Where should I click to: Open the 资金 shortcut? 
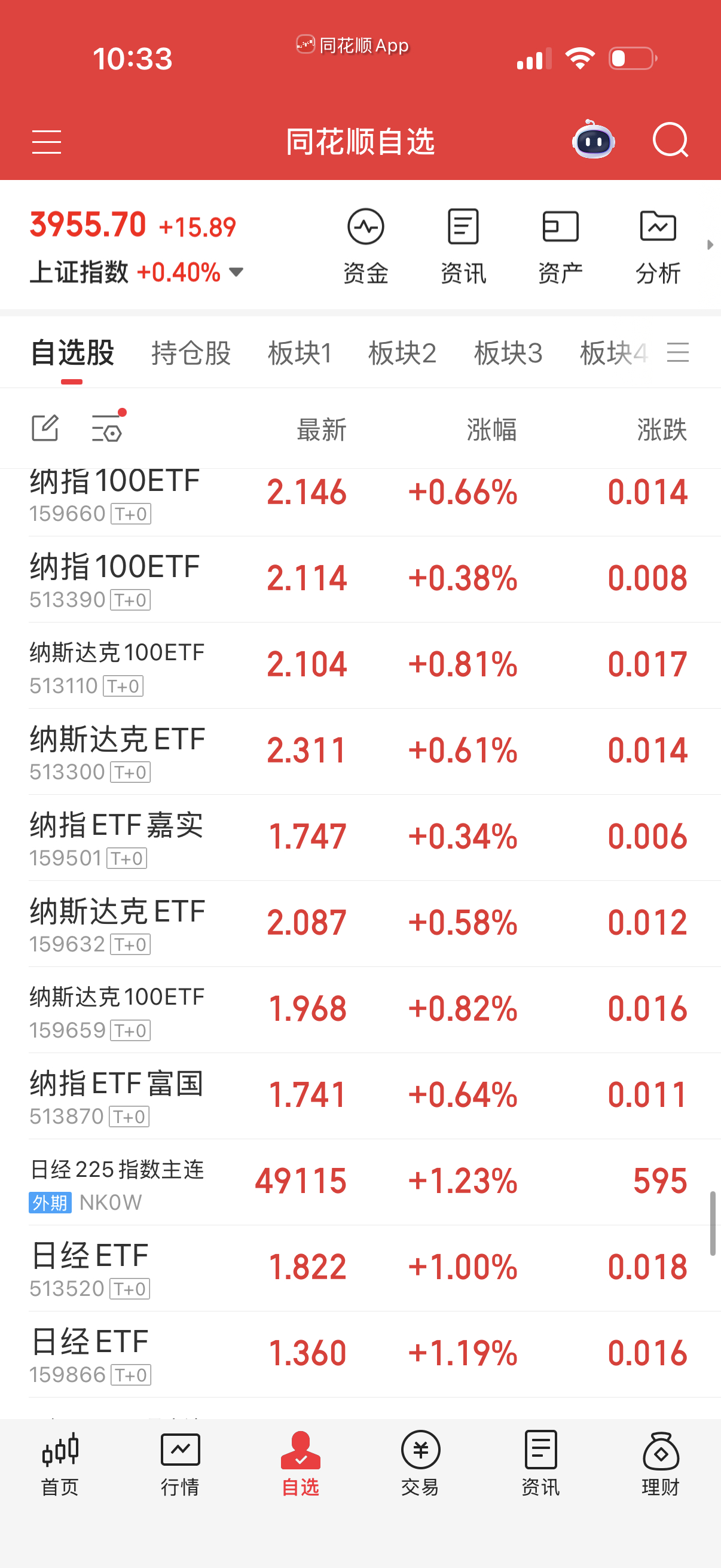[366, 246]
